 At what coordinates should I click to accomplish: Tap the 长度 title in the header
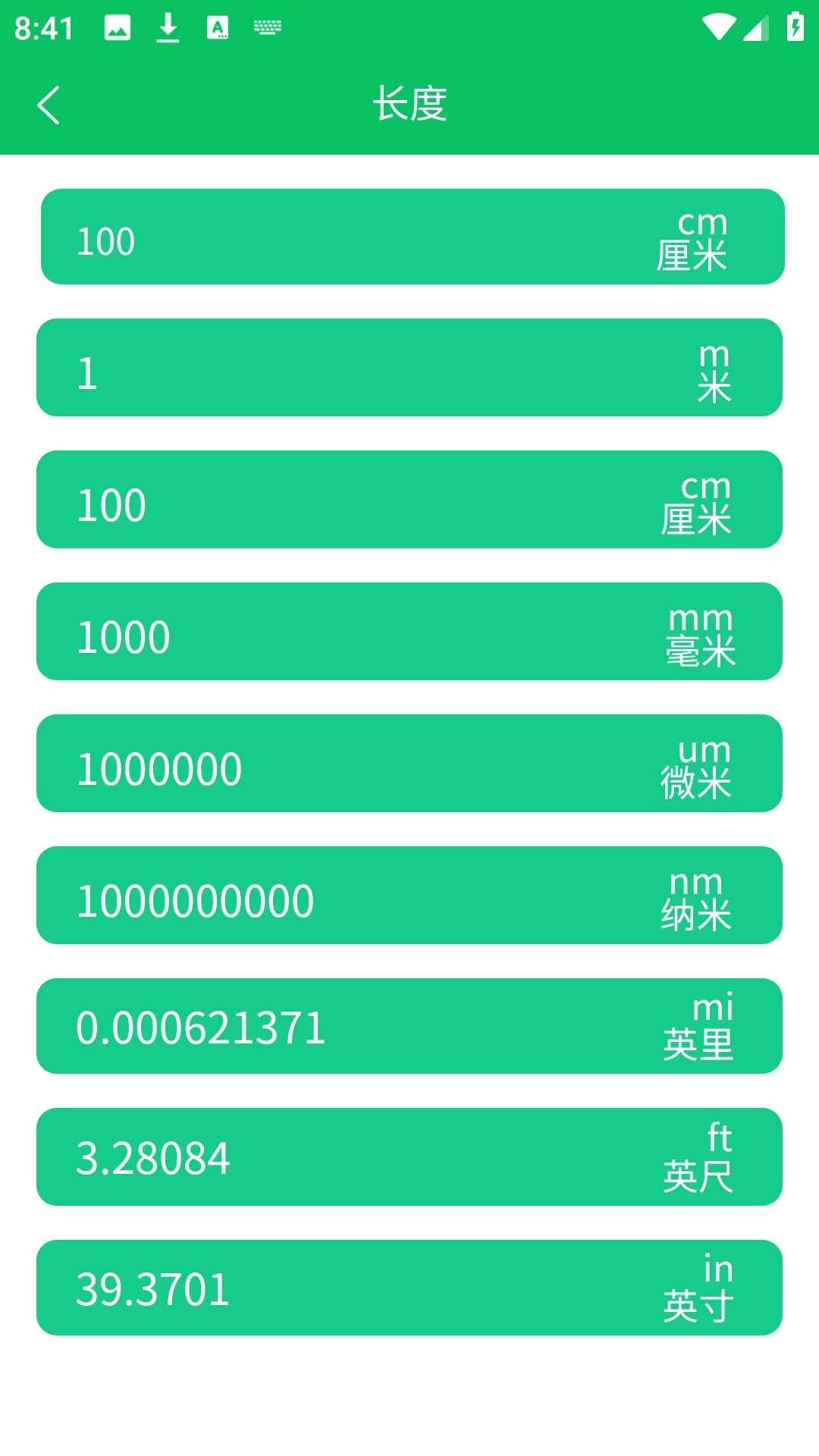pos(409,104)
